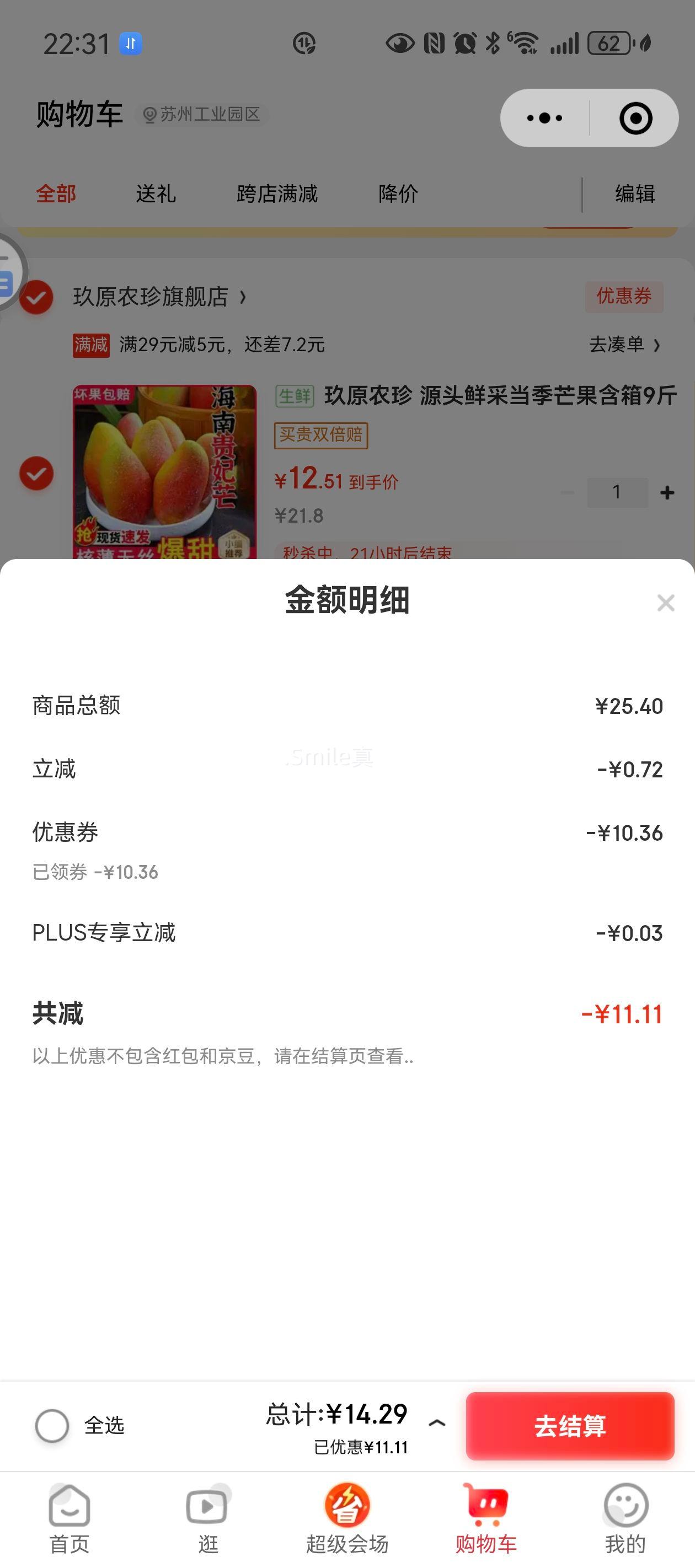Viewport: 695px width, 1568px height.
Task: Go to the 首页 tab
Action: (x=69, y=1519)
